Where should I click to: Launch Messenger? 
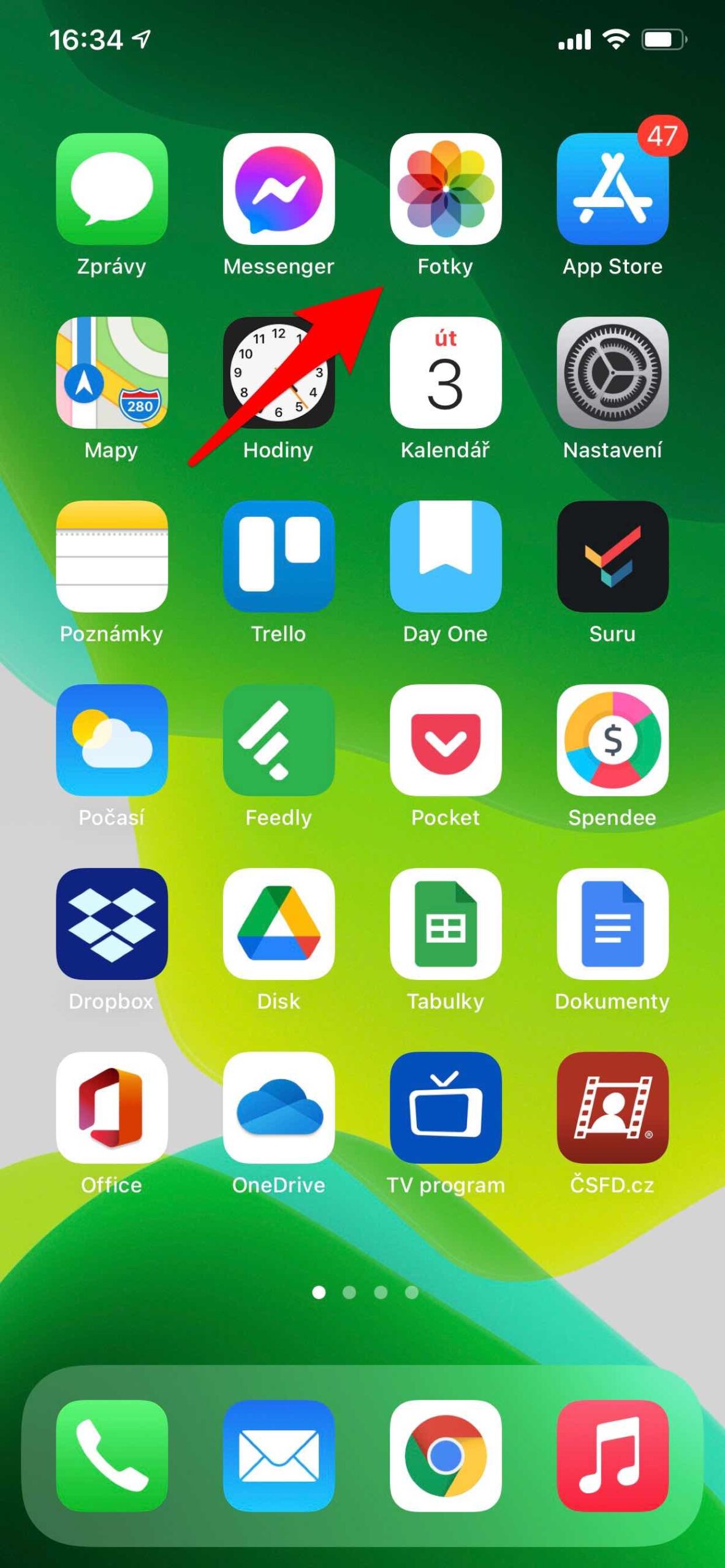click(x=278, y=190)
